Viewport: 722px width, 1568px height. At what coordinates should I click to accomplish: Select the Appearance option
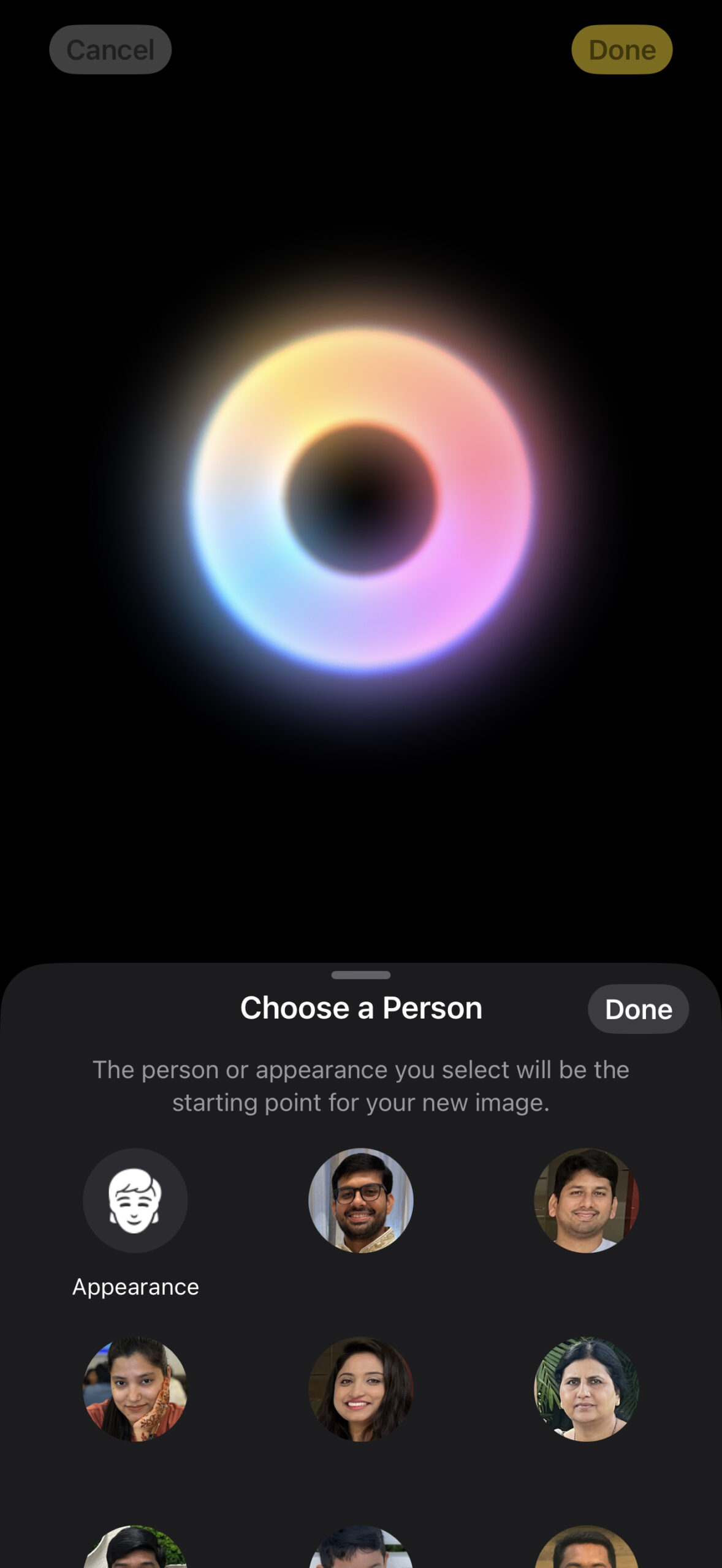point(135,1200)
